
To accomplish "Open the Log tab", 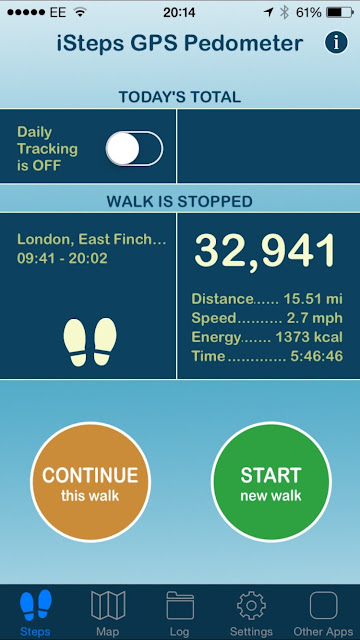I will [180, 613].
